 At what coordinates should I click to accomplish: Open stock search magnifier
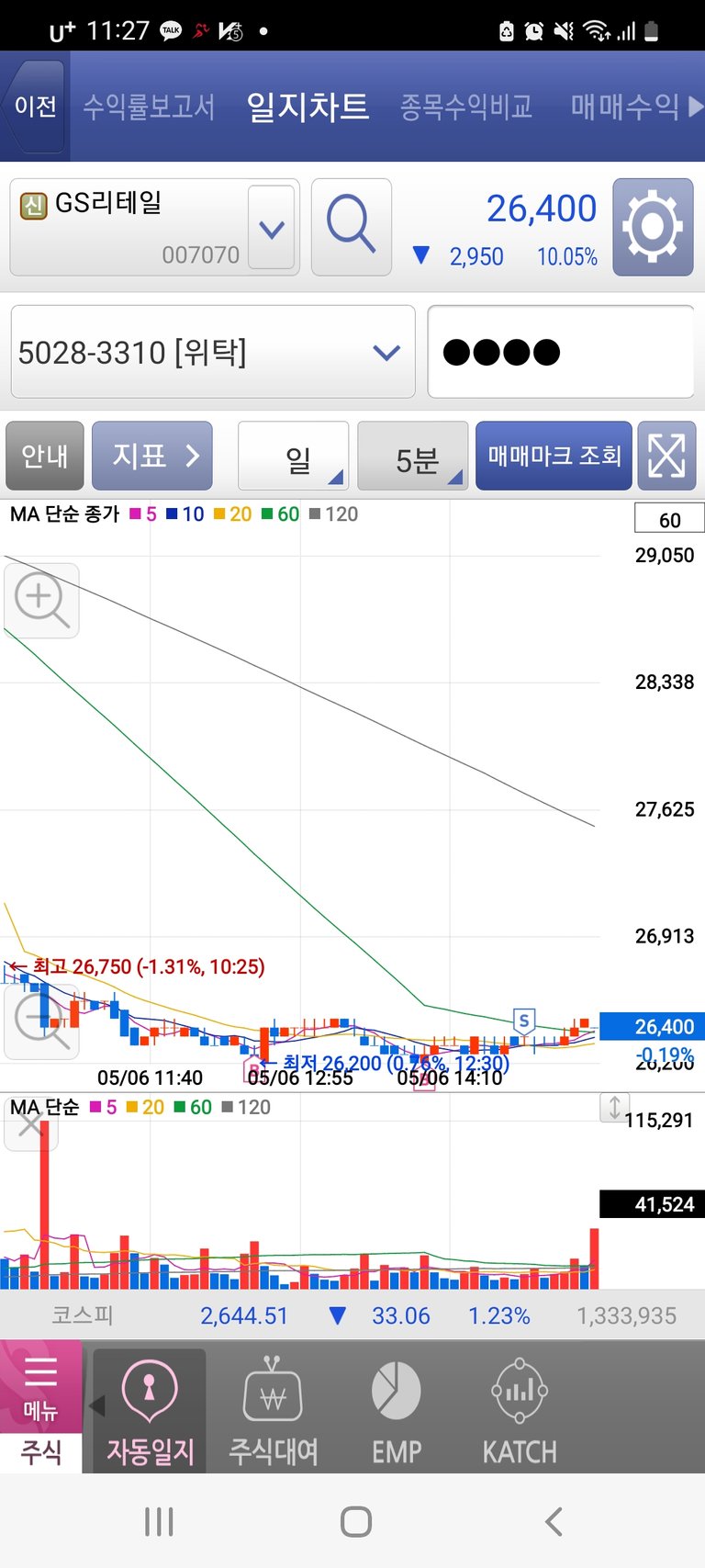tap(352, 227)
